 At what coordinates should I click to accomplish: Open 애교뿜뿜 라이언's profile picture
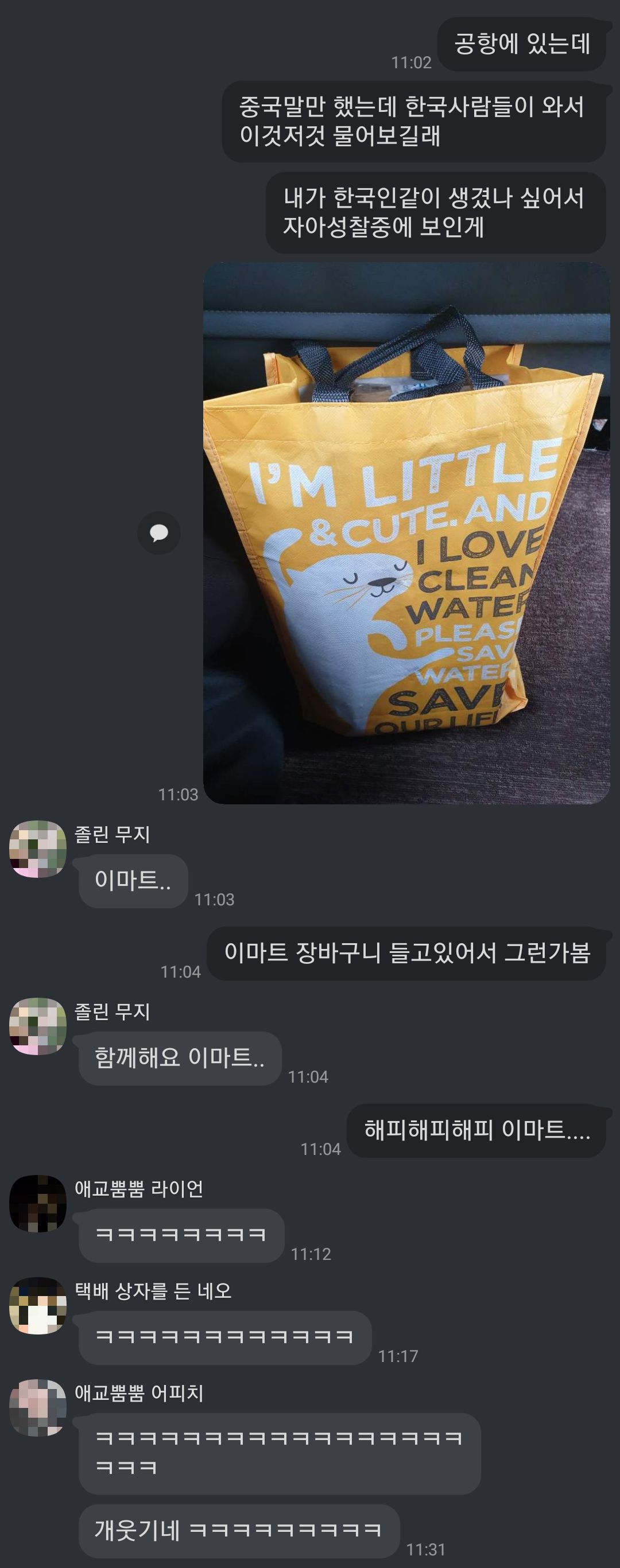coord(38,1203)
